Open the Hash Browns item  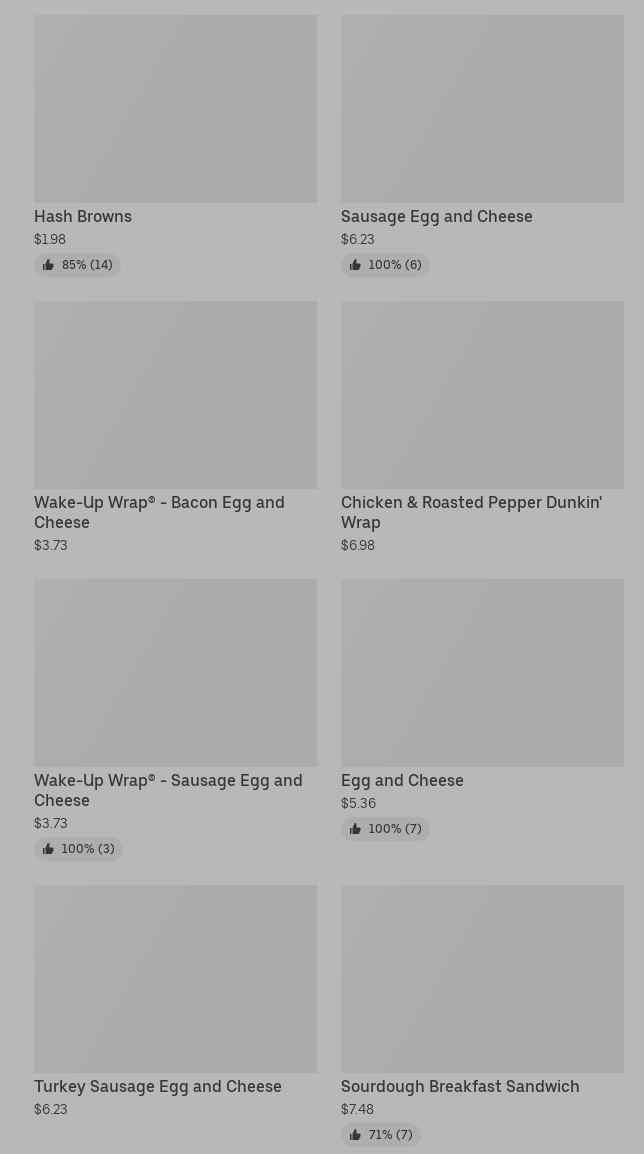(x=175, y=145)
